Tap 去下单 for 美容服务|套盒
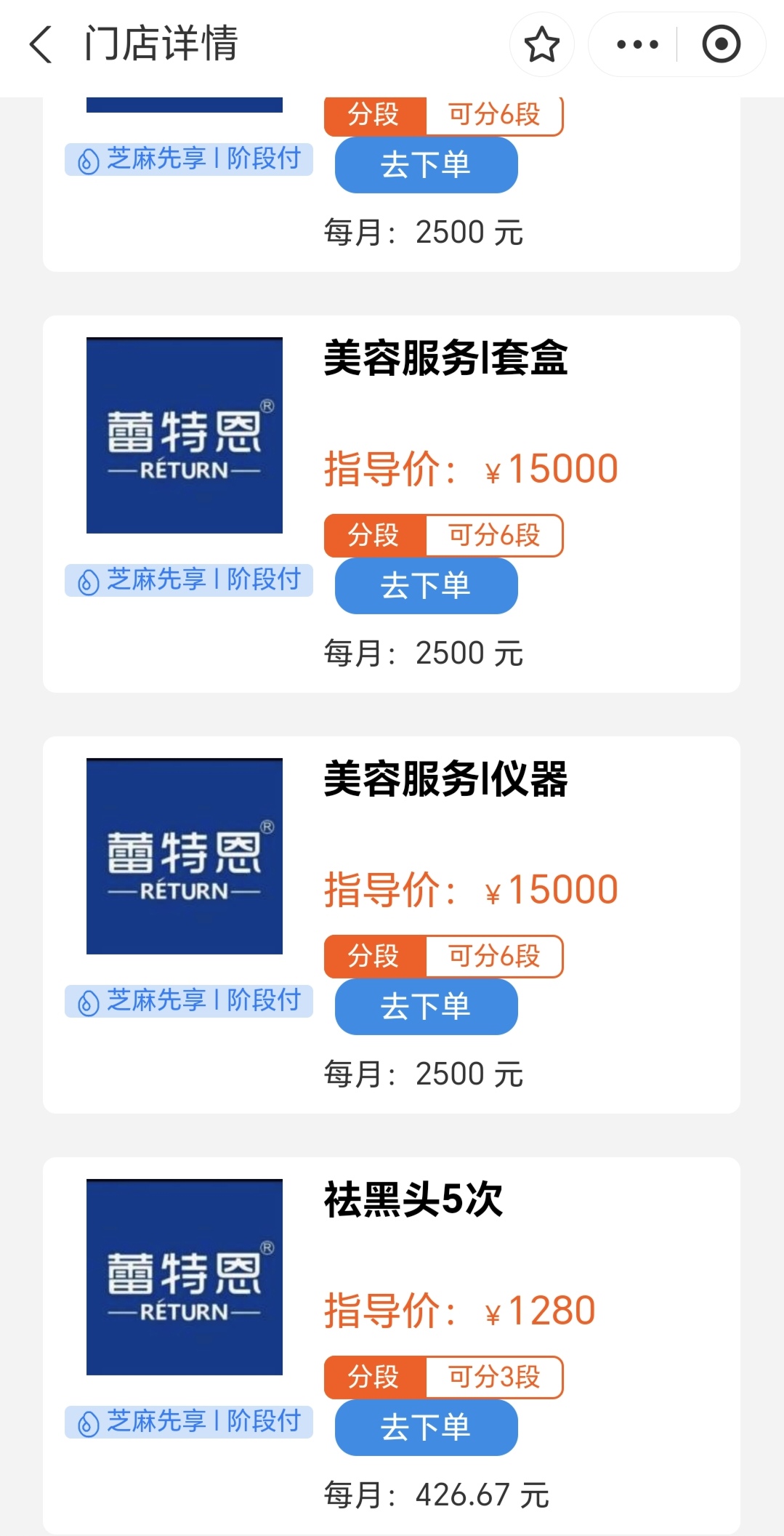The width and height of the screenshot is (784, 1536). click(x=426, y=585)
